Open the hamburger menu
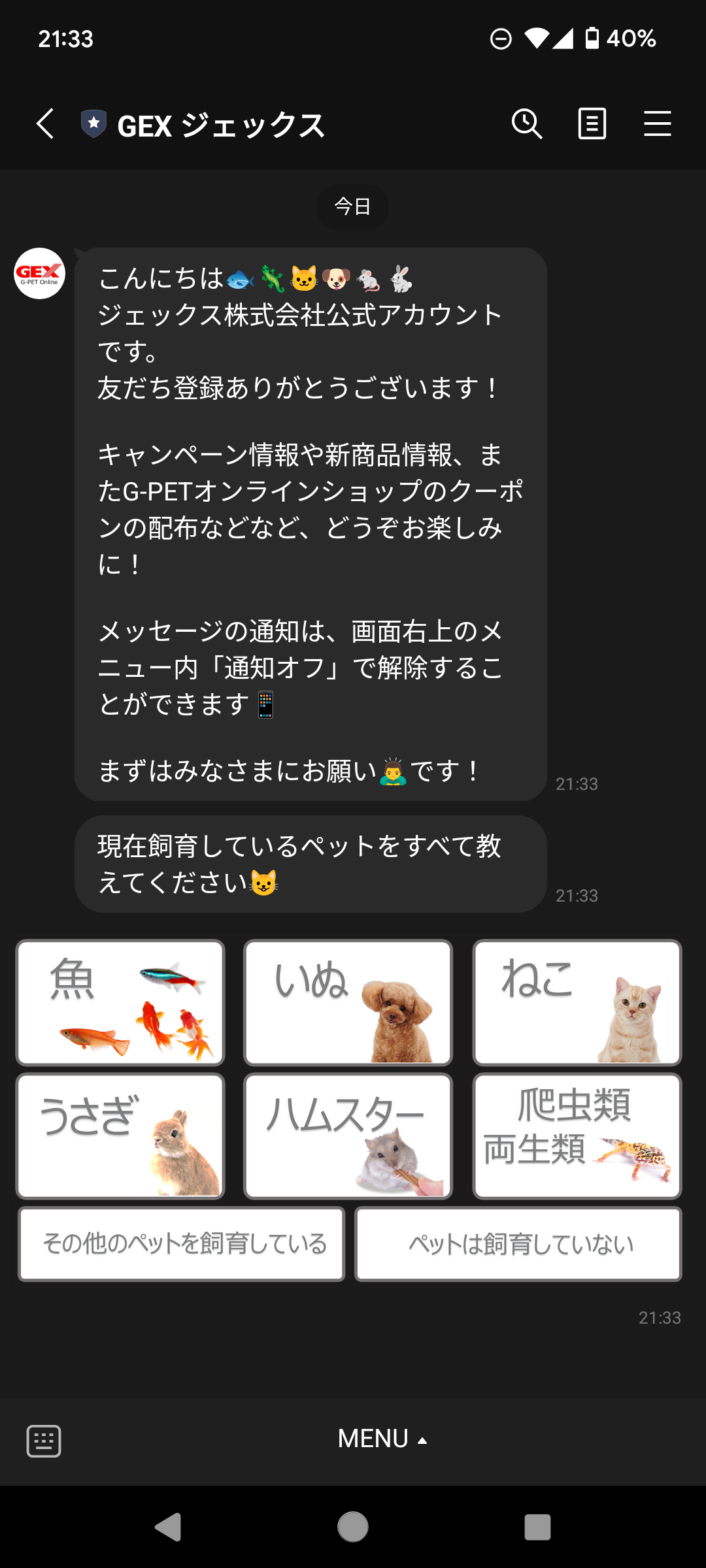This screenshot has height=1568, width=706. coord(657,124)
